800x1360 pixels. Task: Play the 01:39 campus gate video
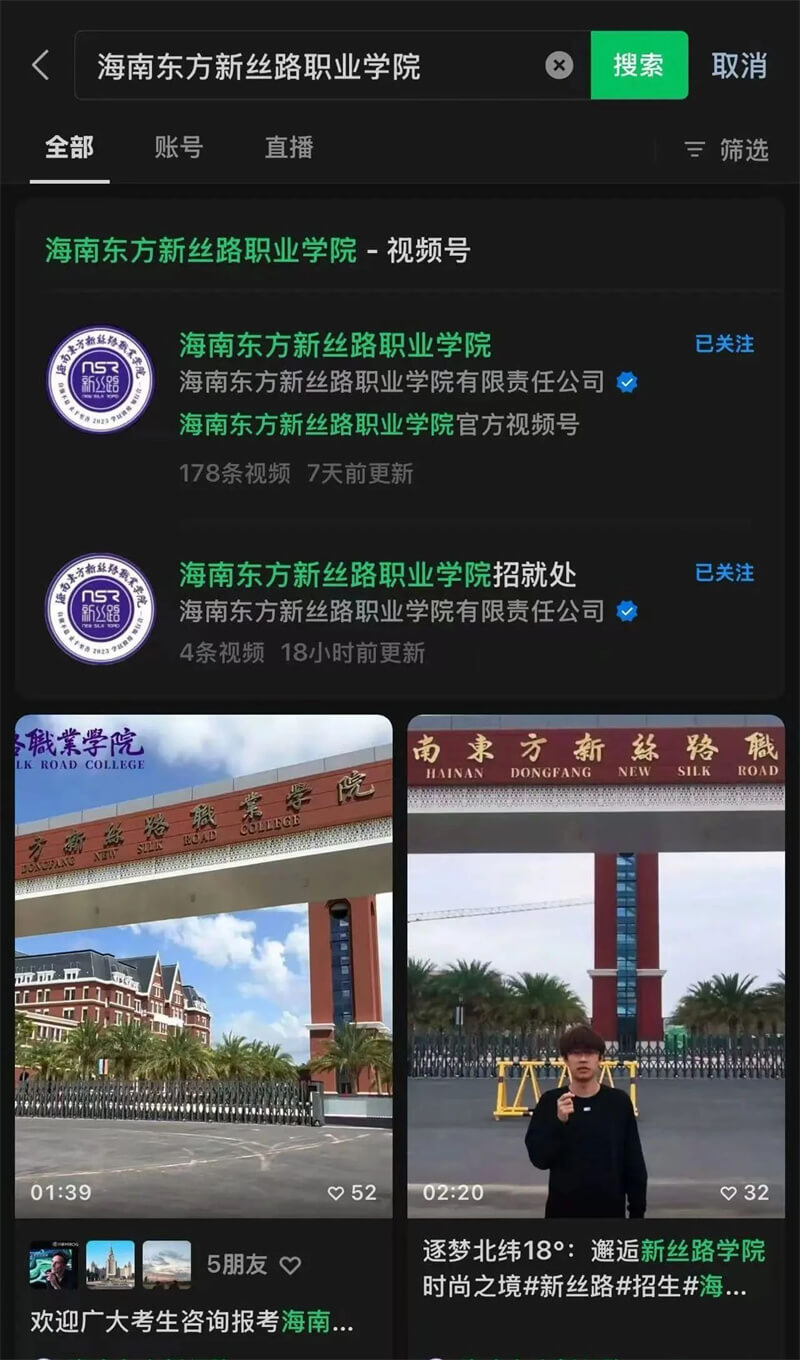(x=203, y=965)
